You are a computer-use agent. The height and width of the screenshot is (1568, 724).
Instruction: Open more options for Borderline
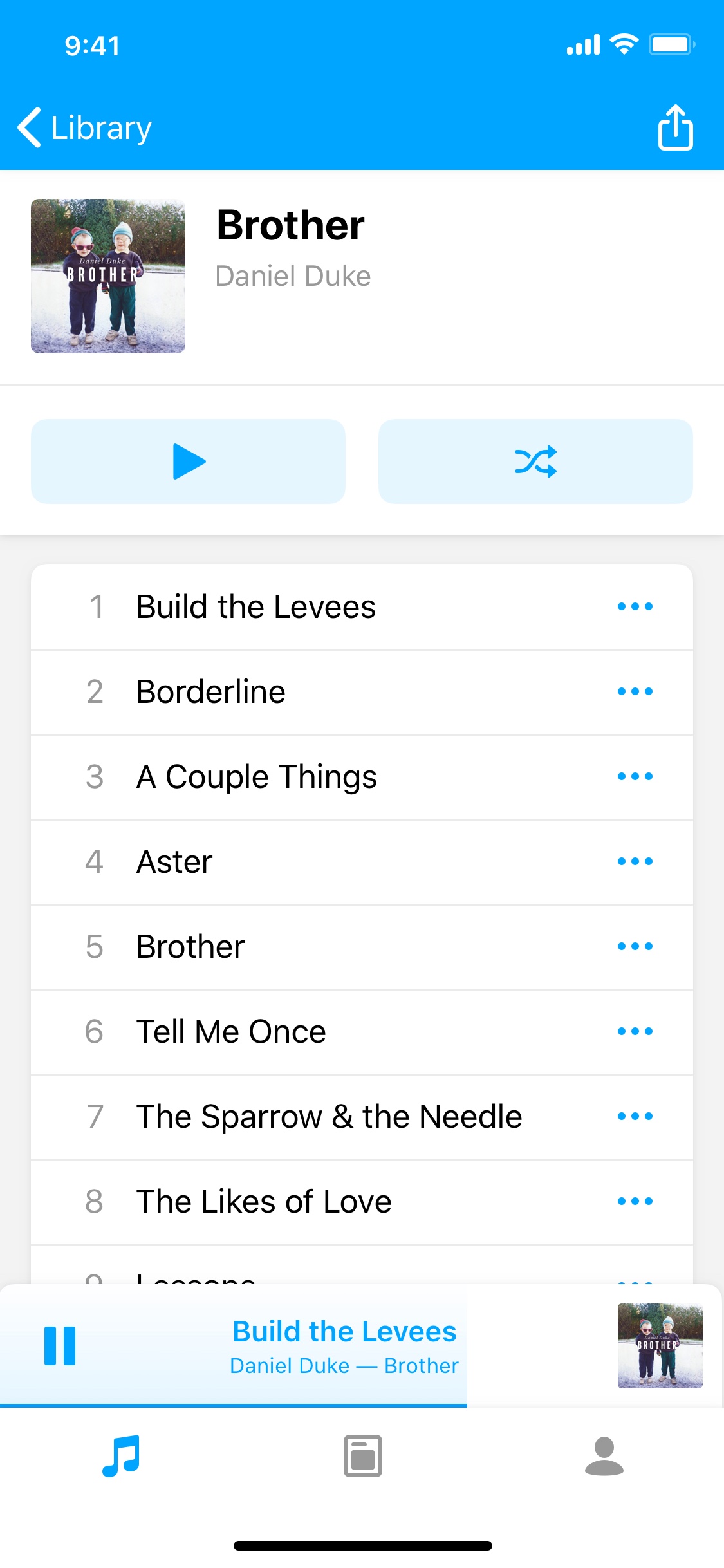click(635, 691)
